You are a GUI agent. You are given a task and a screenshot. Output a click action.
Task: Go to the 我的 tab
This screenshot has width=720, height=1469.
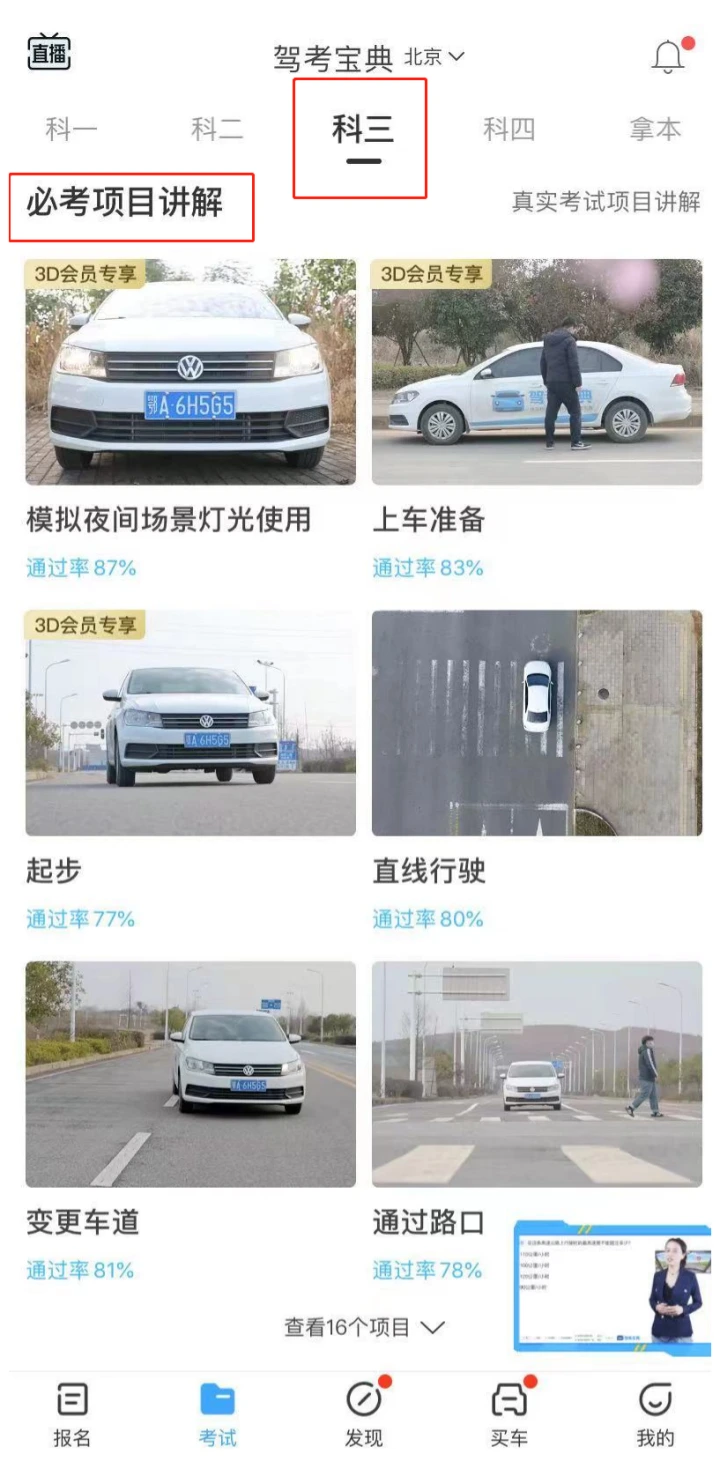[x=655, y=1416]
